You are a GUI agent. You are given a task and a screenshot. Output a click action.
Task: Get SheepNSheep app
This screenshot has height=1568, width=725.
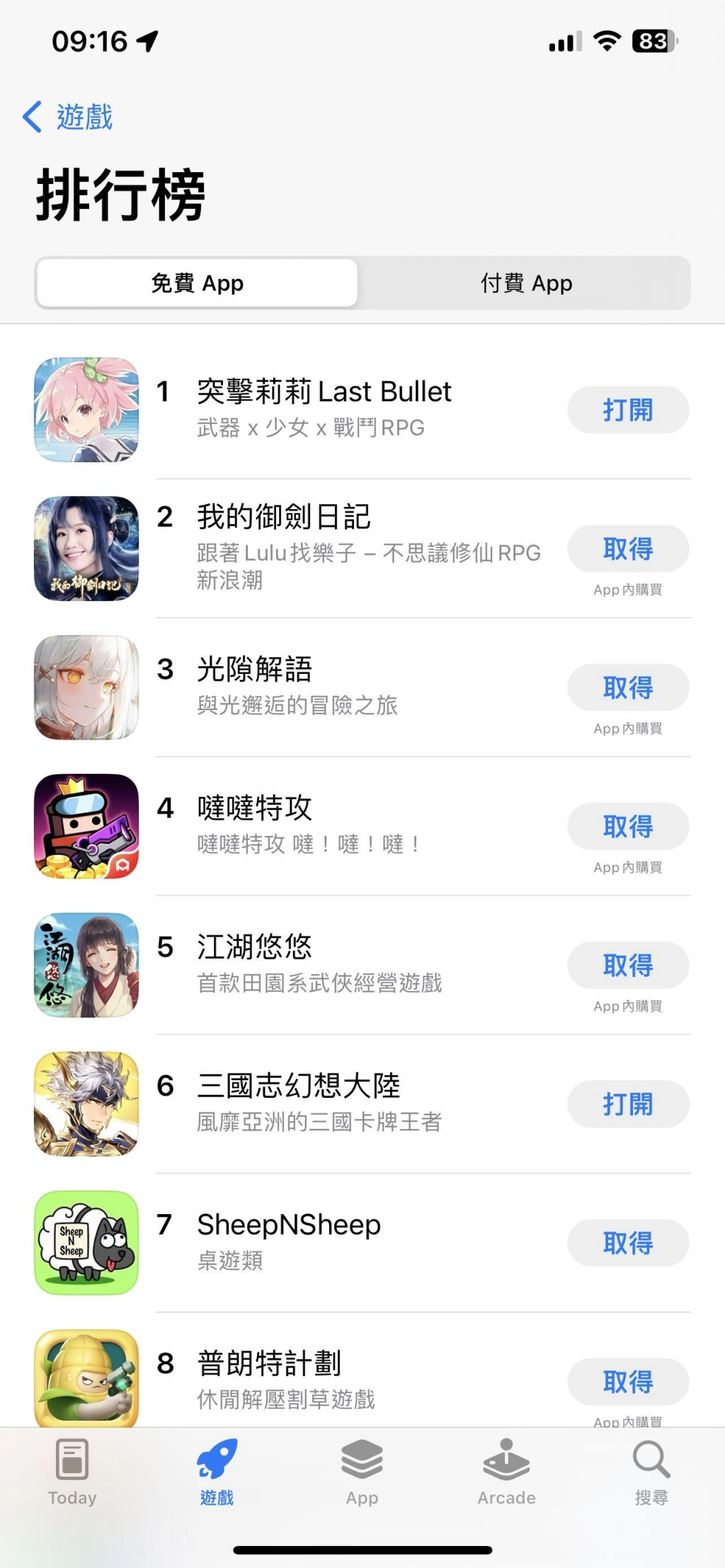point(627,1242)
